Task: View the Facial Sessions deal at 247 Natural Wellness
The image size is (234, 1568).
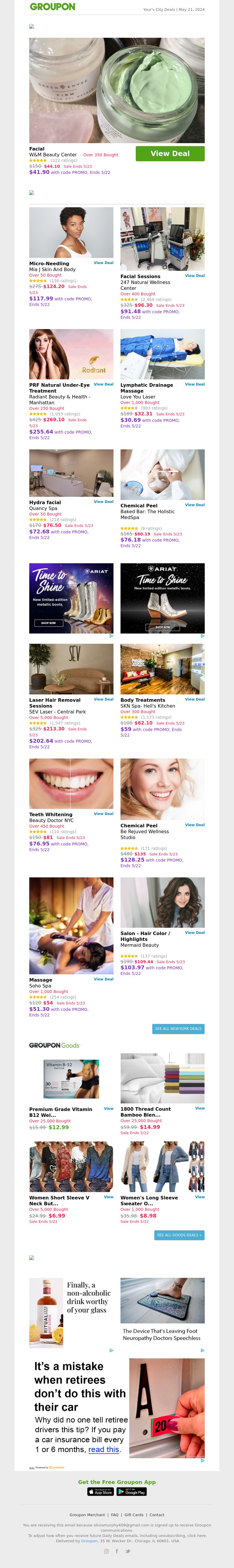Action: coord(195,276)
